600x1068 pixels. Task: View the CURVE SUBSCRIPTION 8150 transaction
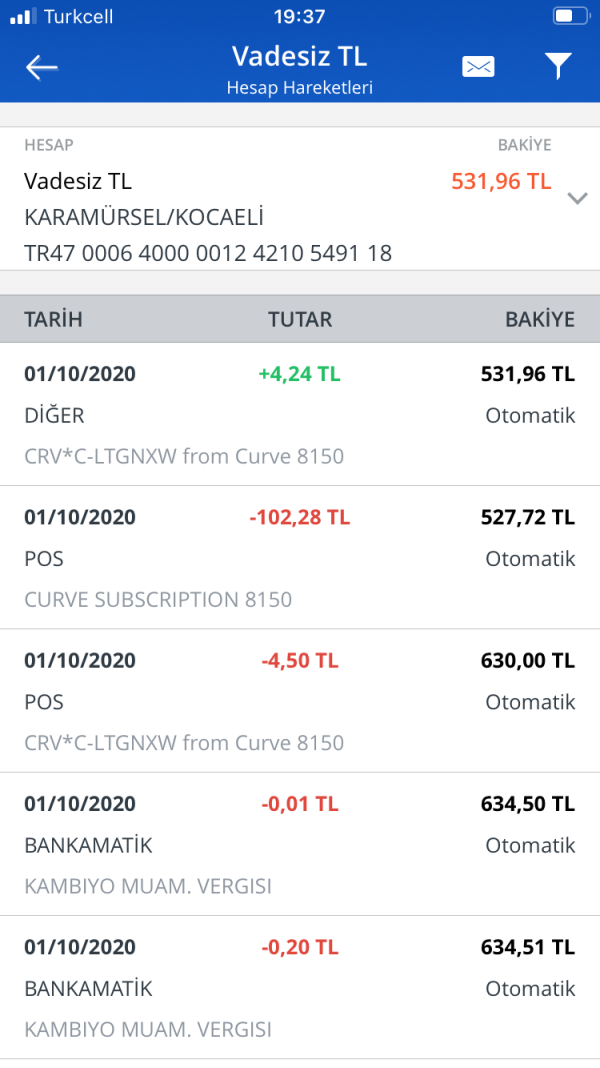(300, 558)
